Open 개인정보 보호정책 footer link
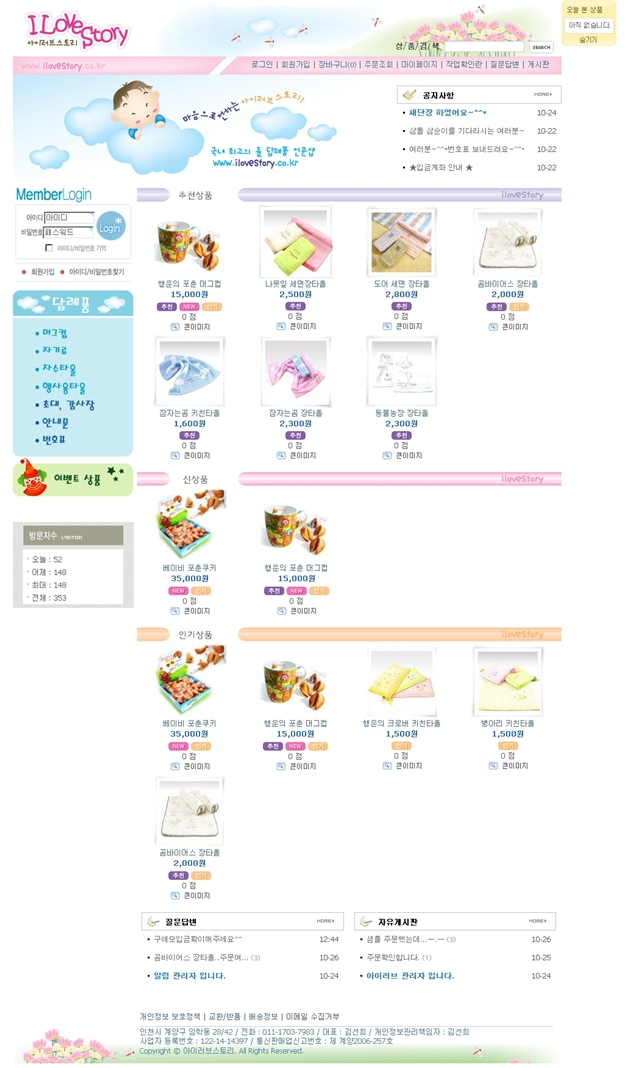The height and width of the screenshot is (1068, 640). pyautogui.click(x=170, y=1016)
